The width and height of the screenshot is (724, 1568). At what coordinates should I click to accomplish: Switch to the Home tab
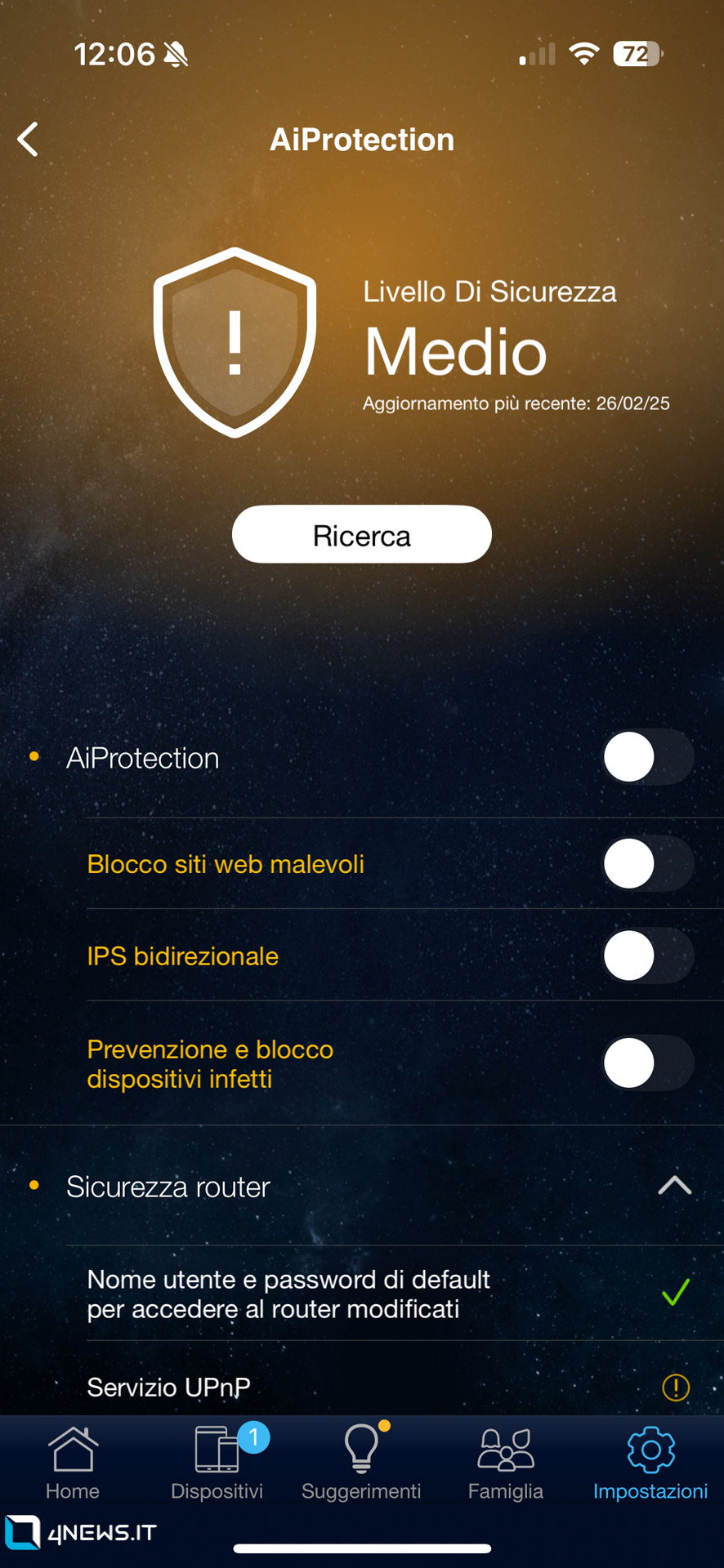(73, 1463)
